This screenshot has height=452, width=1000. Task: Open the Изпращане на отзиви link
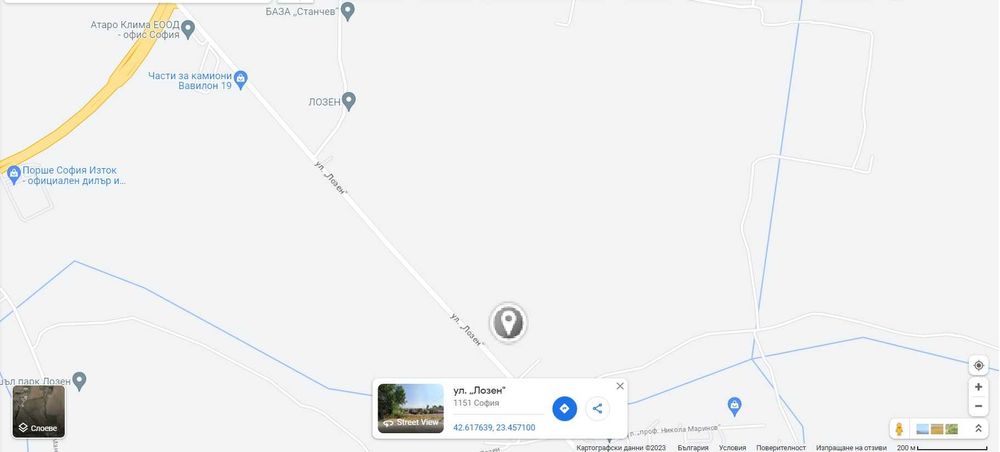click(x=851, y=448)
